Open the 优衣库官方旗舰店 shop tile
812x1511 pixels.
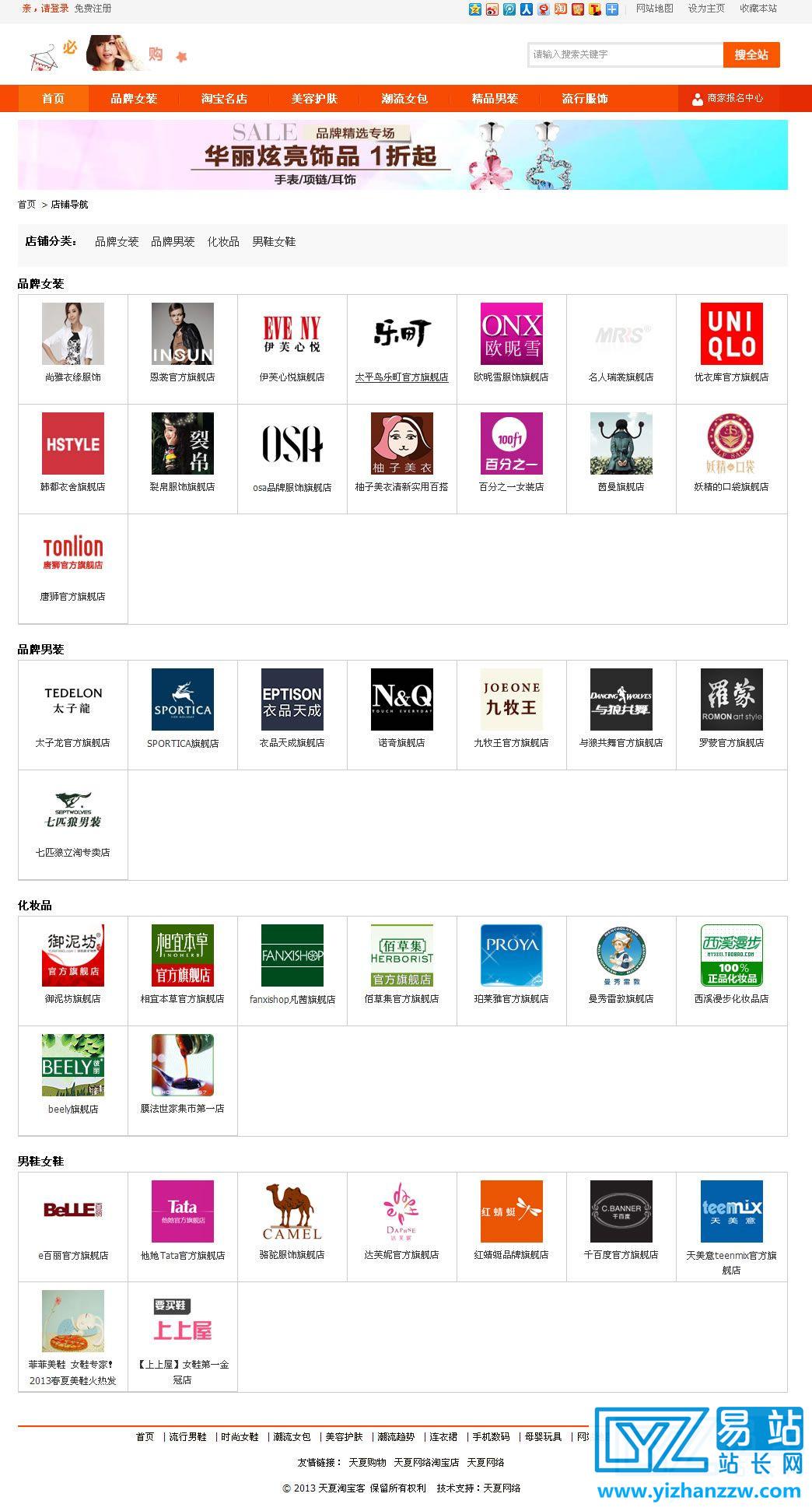pos(731,349)
